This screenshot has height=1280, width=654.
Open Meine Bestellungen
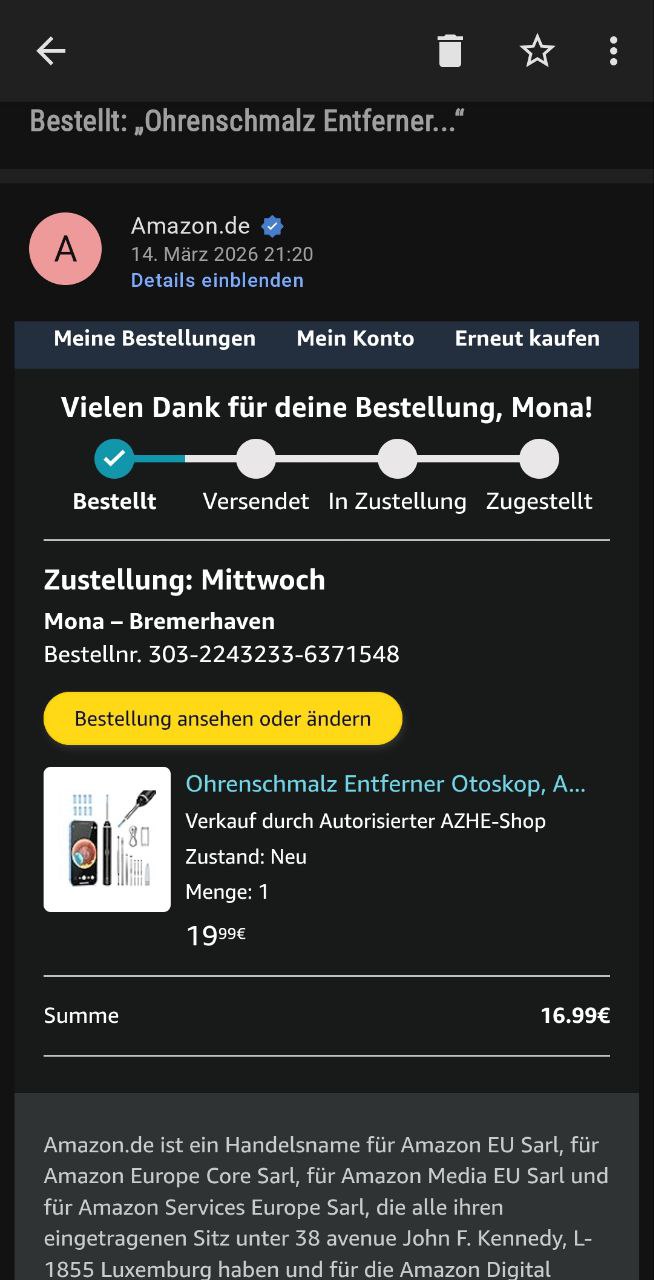155,338
